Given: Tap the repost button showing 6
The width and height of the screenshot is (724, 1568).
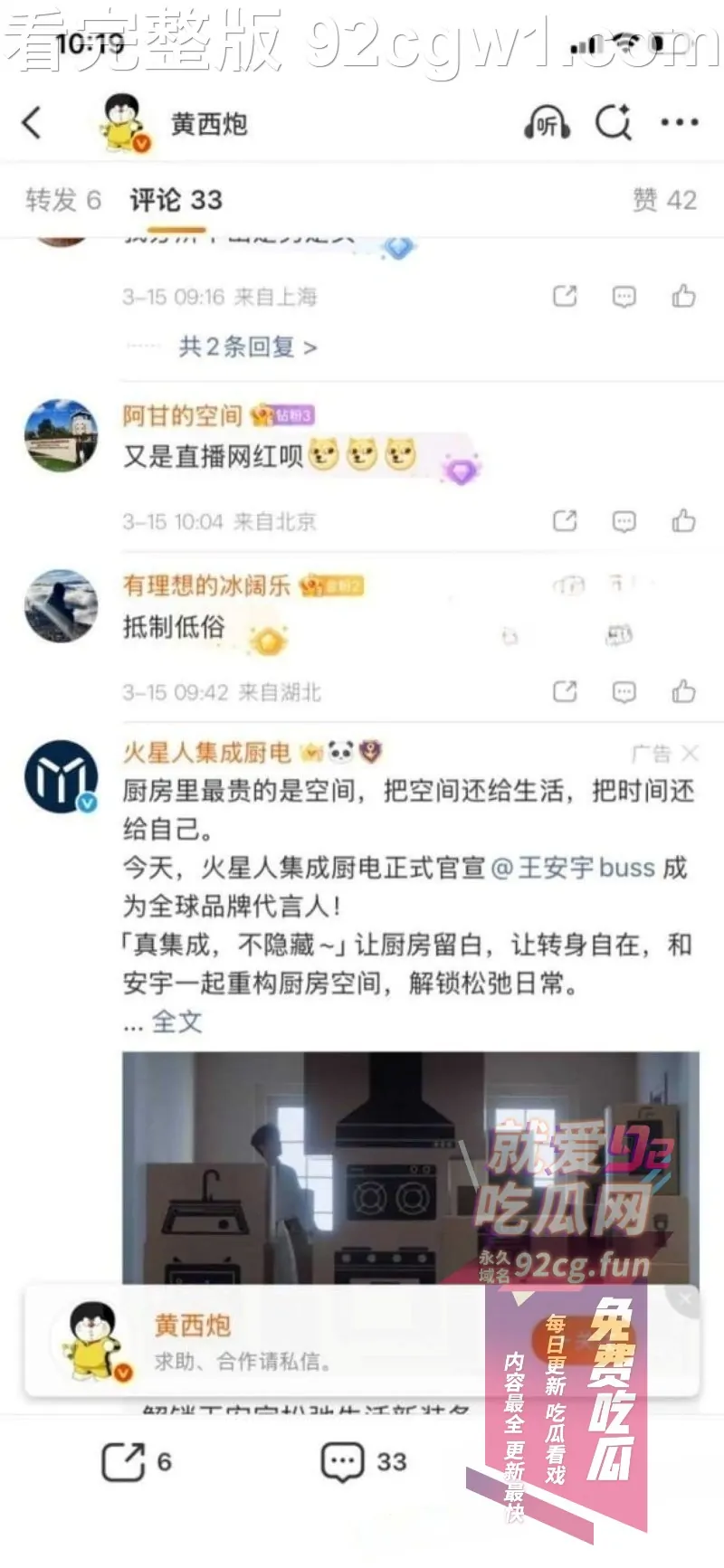Looking at the screenshot, I should (136, 1461).
